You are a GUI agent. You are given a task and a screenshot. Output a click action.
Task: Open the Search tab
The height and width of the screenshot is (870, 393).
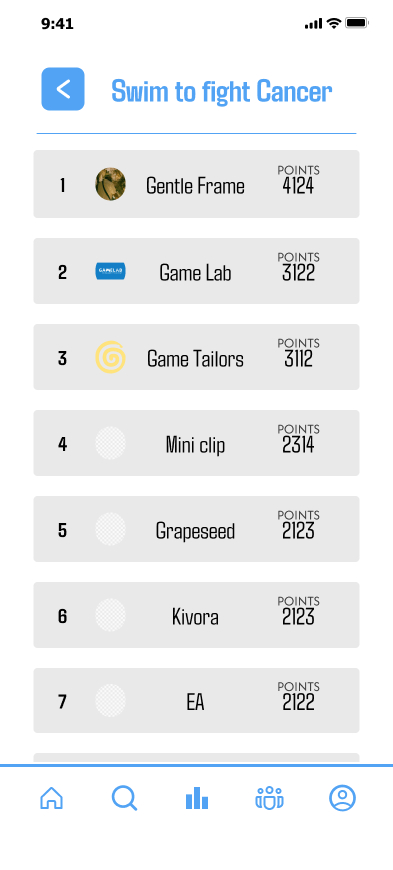tap(124, 798)
